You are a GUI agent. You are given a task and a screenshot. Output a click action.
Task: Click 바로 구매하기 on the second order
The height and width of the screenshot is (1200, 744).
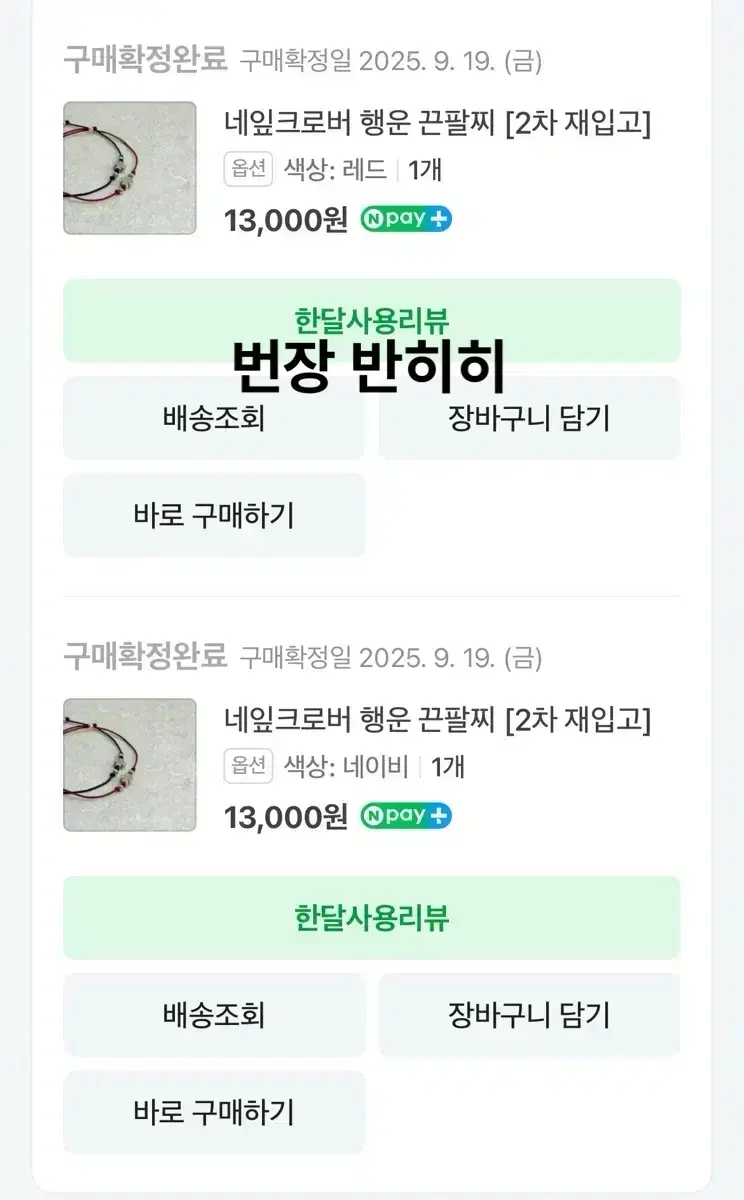(x=214, y=1112)
